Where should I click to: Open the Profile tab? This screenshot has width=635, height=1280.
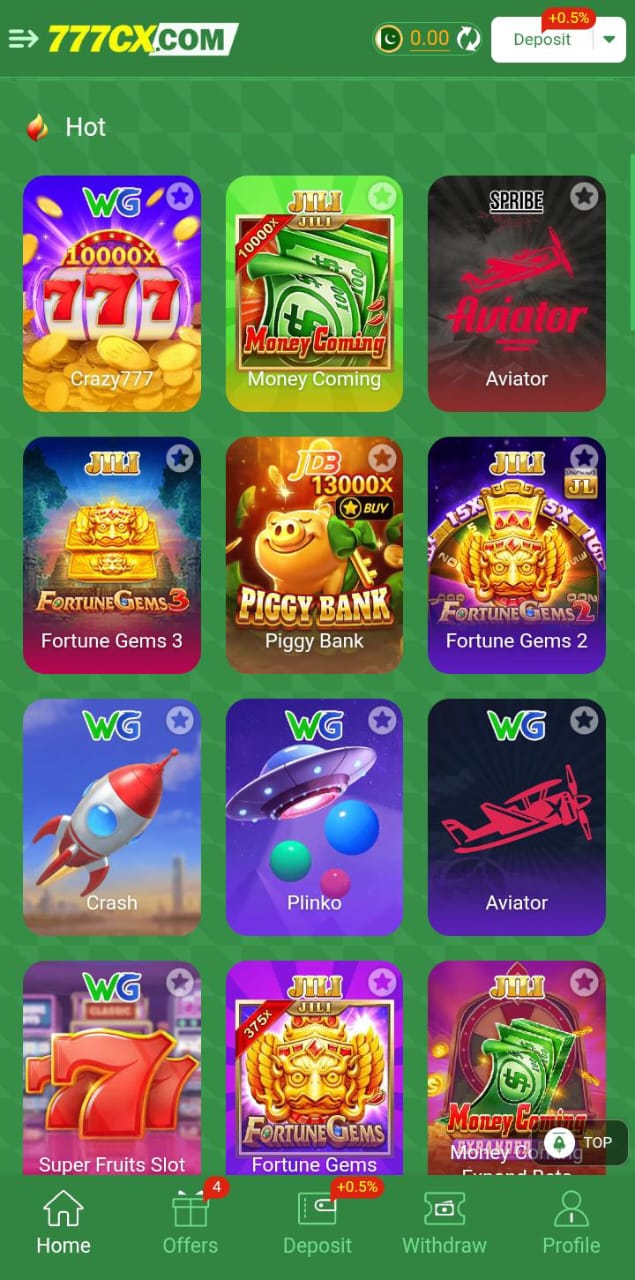pyautogui.click(x=571, y=1222)
